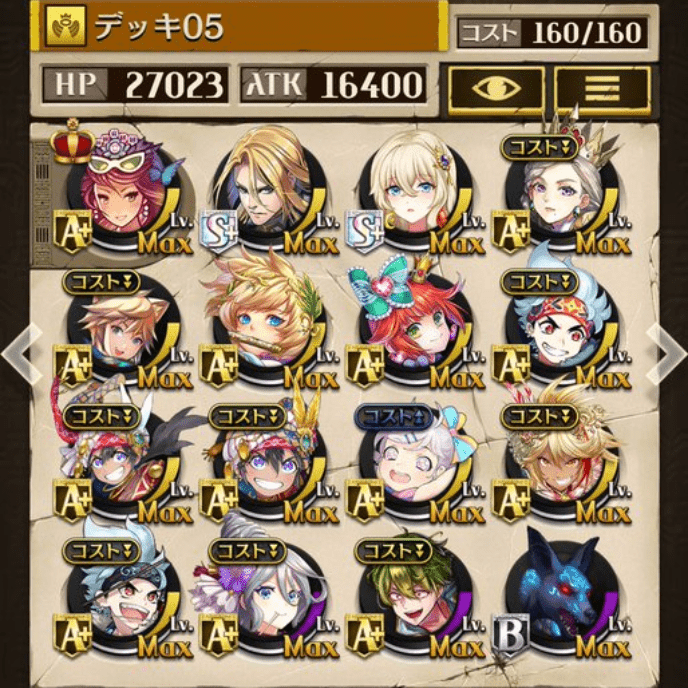688x688 pixels.
Task: Select the green-haired laughing character
Action: tap(414, 600)
